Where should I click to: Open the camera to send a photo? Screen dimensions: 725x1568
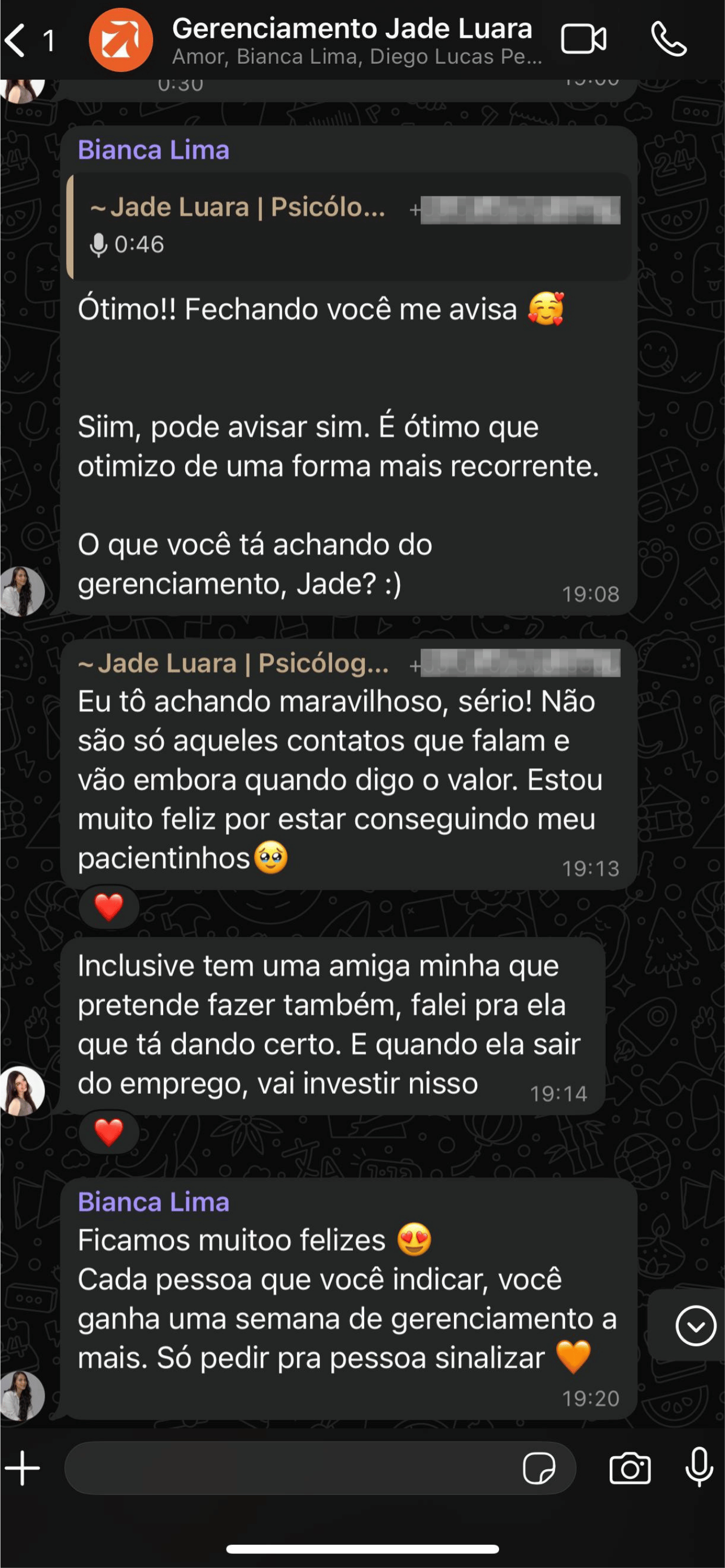tap(630, 1468)
